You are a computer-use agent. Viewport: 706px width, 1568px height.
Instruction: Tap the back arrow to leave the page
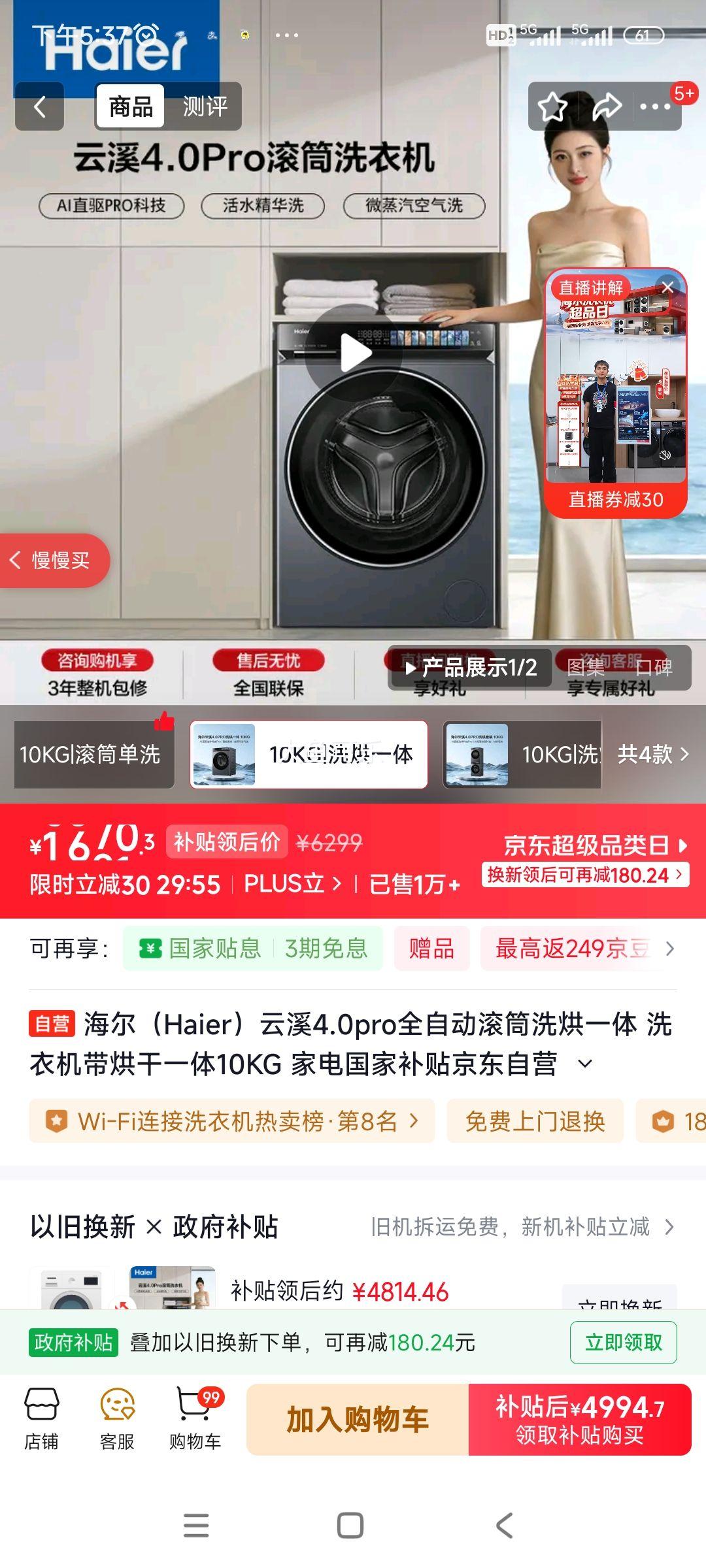coord(39,106)
